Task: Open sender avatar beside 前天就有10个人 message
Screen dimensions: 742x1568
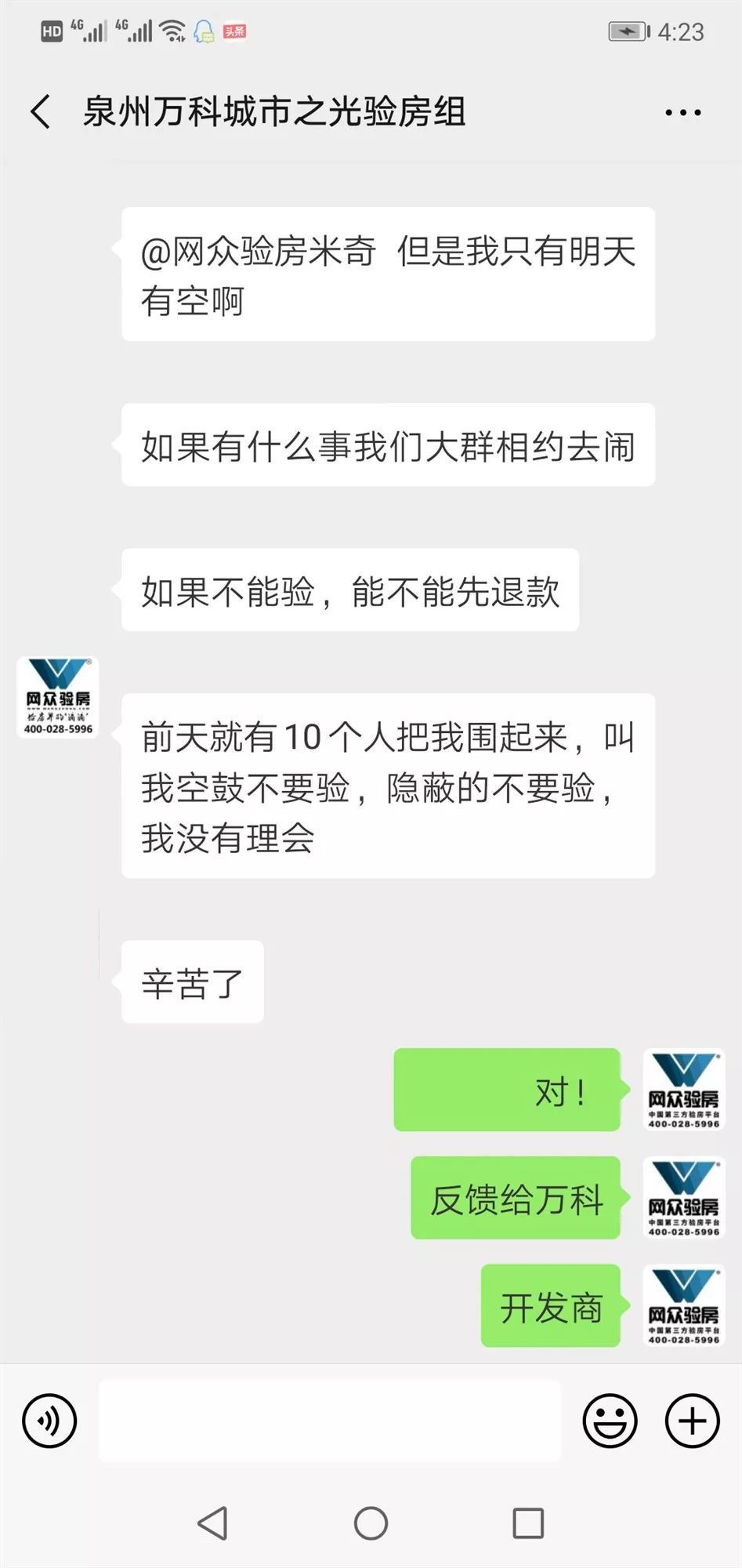Action: tap(58, 697)
